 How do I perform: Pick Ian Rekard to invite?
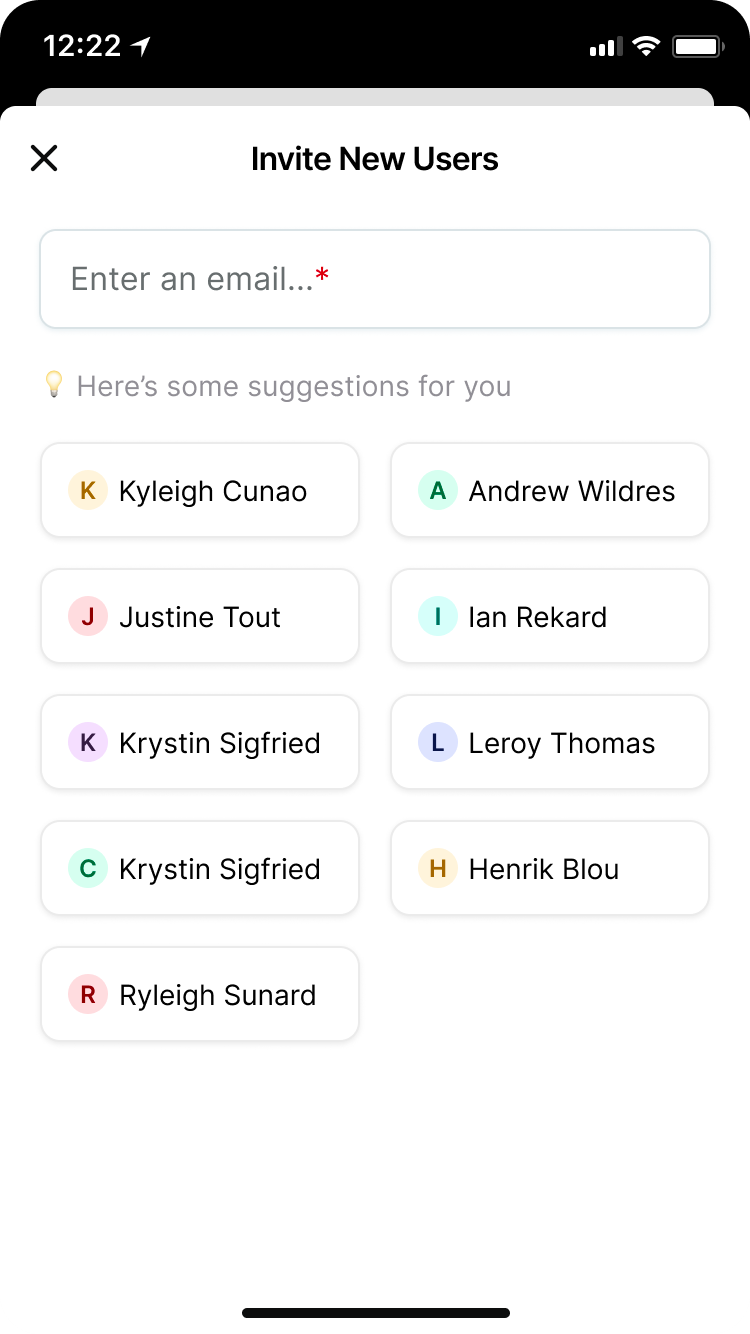[x=550, y=616]
